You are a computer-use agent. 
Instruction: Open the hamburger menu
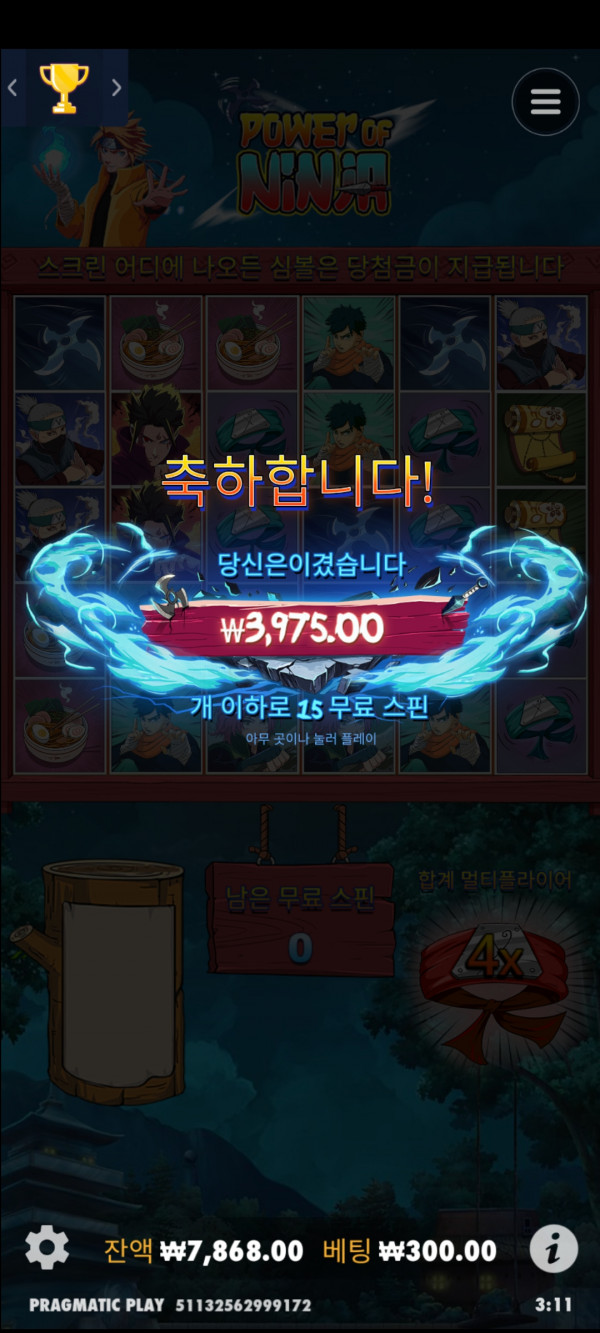click(x=545, y=102)
